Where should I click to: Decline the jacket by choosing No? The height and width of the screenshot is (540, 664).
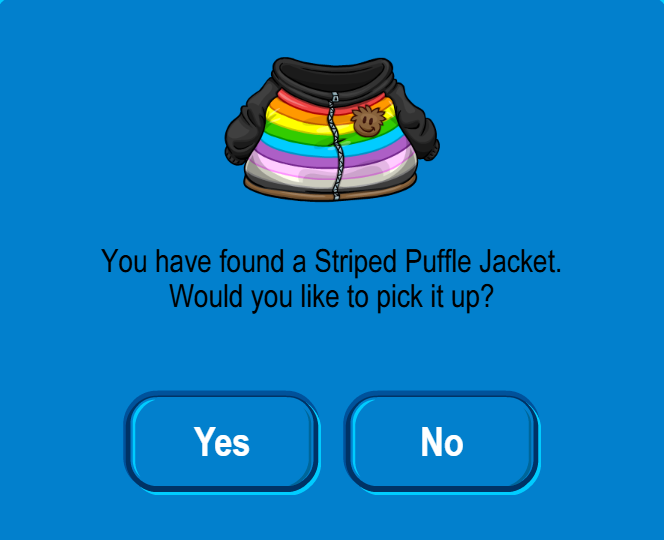[442, 441]
